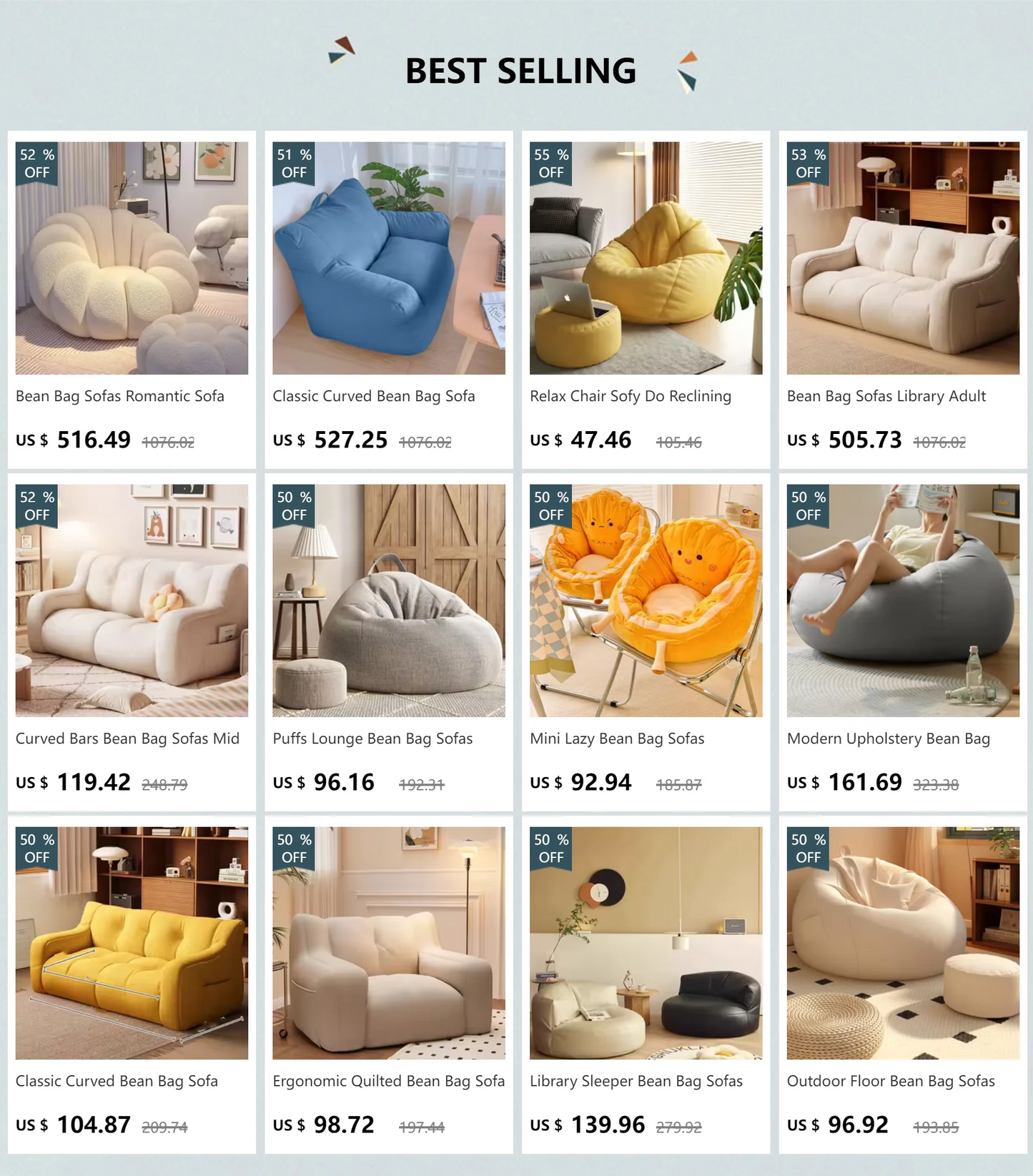View the Puffs Lounge Bean Bag Sofas product
1033x1176 pixels.
[x=388, y=601]
